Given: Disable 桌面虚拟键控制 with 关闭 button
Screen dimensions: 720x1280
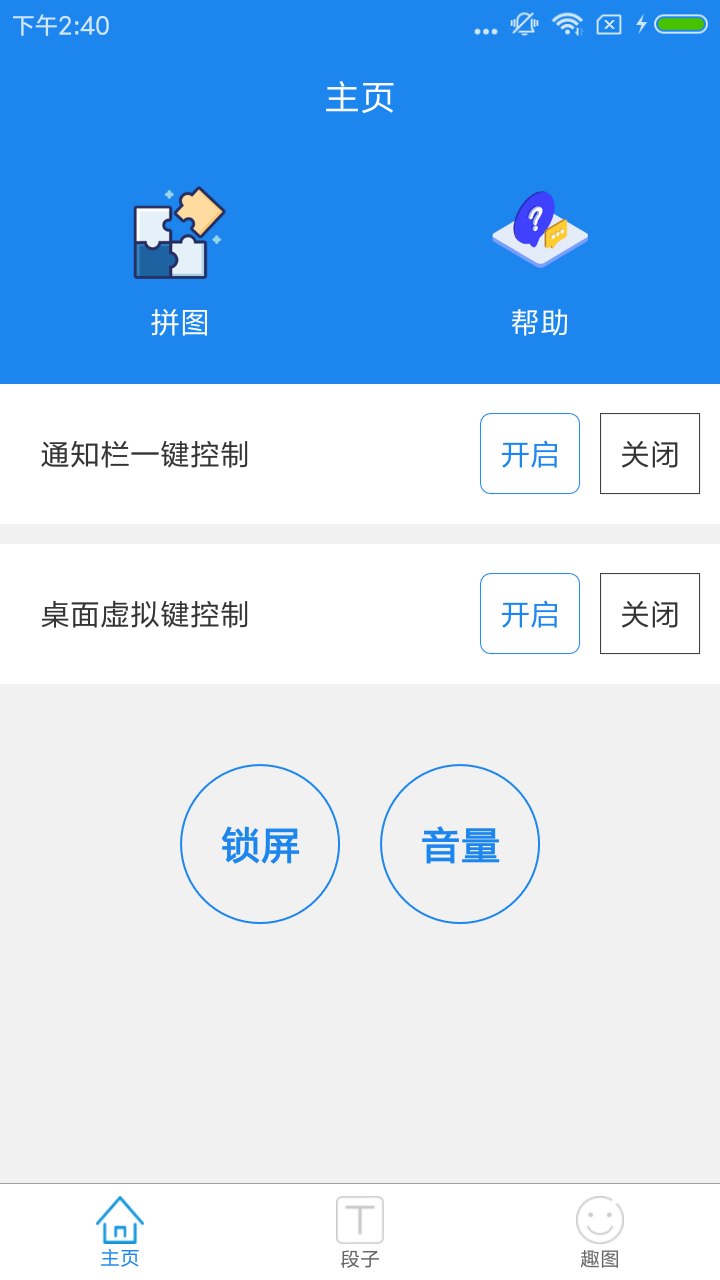Looking at the screenshot, I should [x=649, y=613].
